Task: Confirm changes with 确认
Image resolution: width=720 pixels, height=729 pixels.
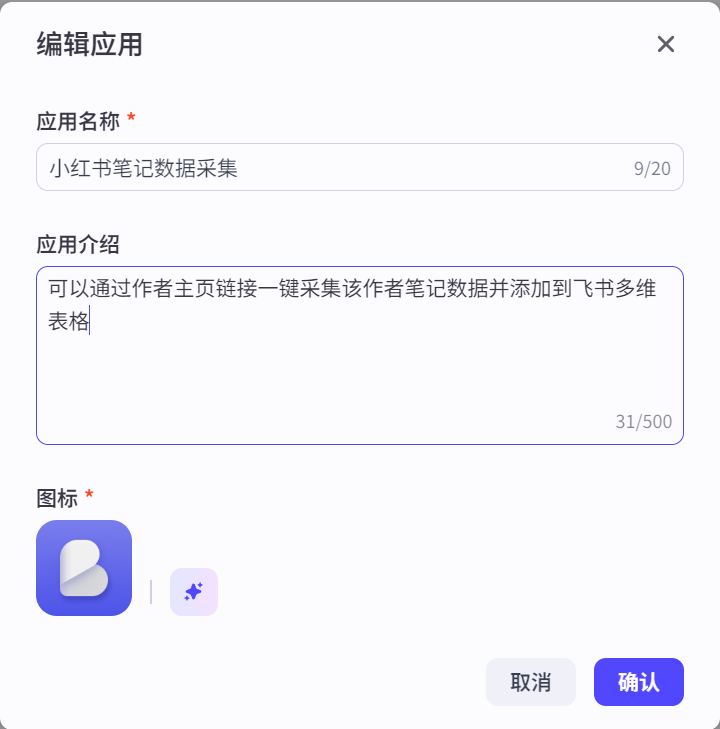Action: click(x=638, y=682)
